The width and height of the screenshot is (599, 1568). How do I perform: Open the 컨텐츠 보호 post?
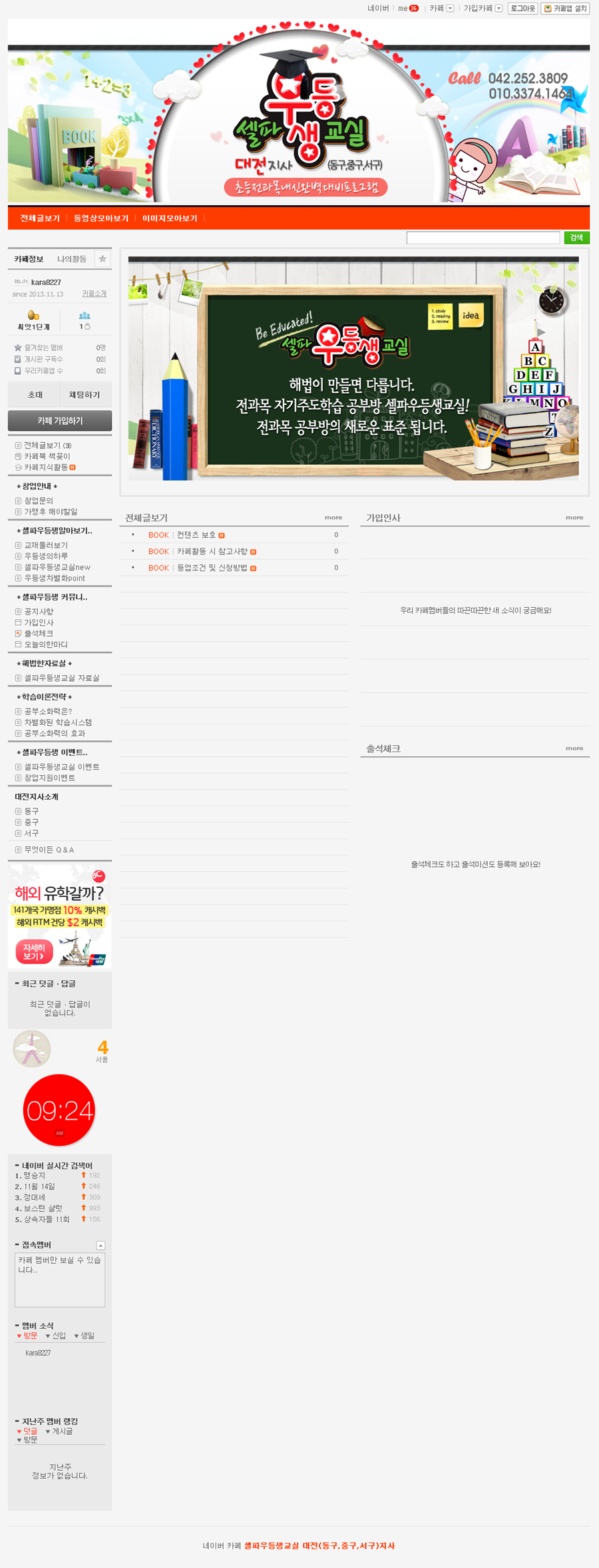[196, 535]
